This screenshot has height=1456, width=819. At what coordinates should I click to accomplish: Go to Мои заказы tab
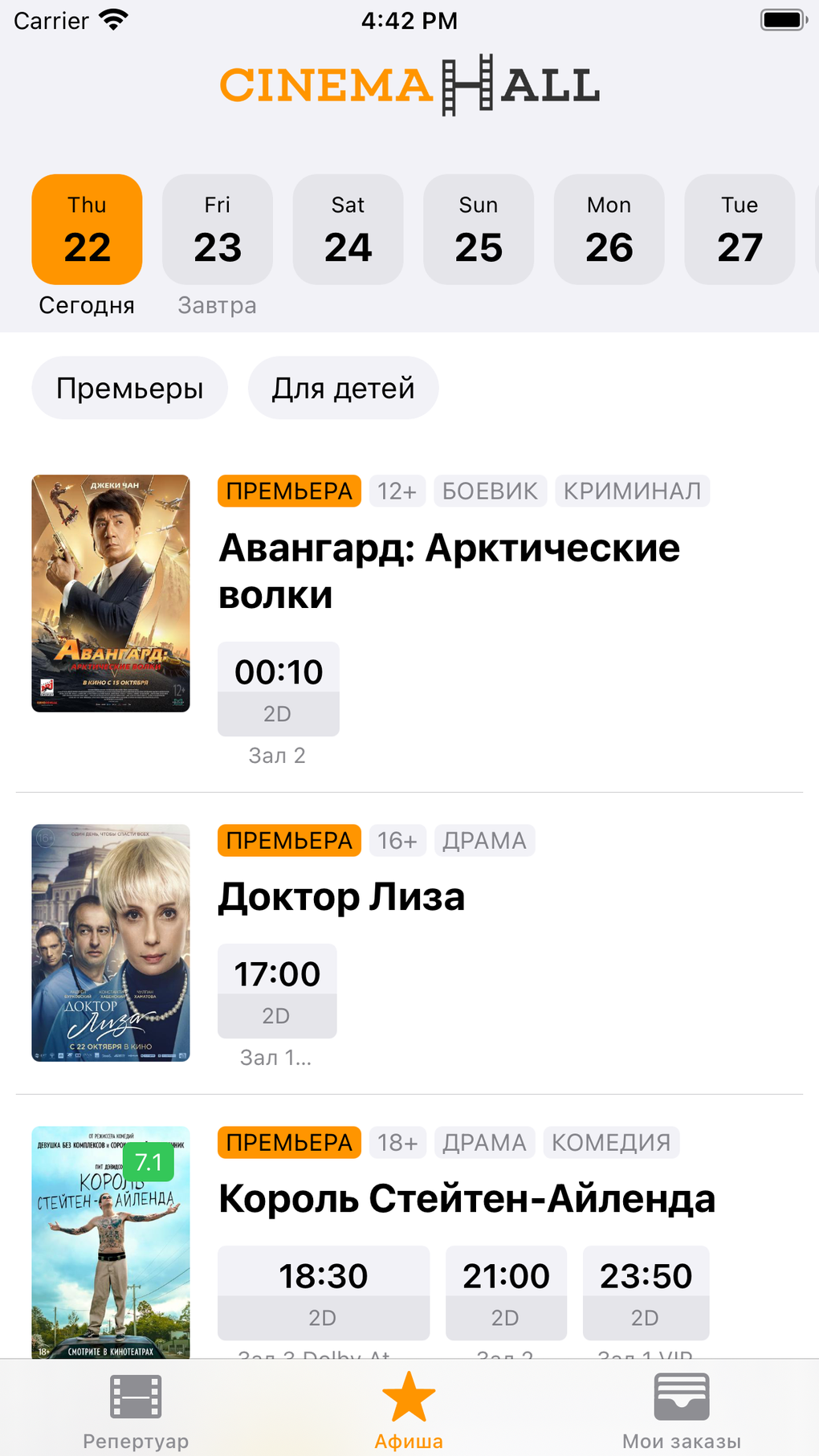682,1411
